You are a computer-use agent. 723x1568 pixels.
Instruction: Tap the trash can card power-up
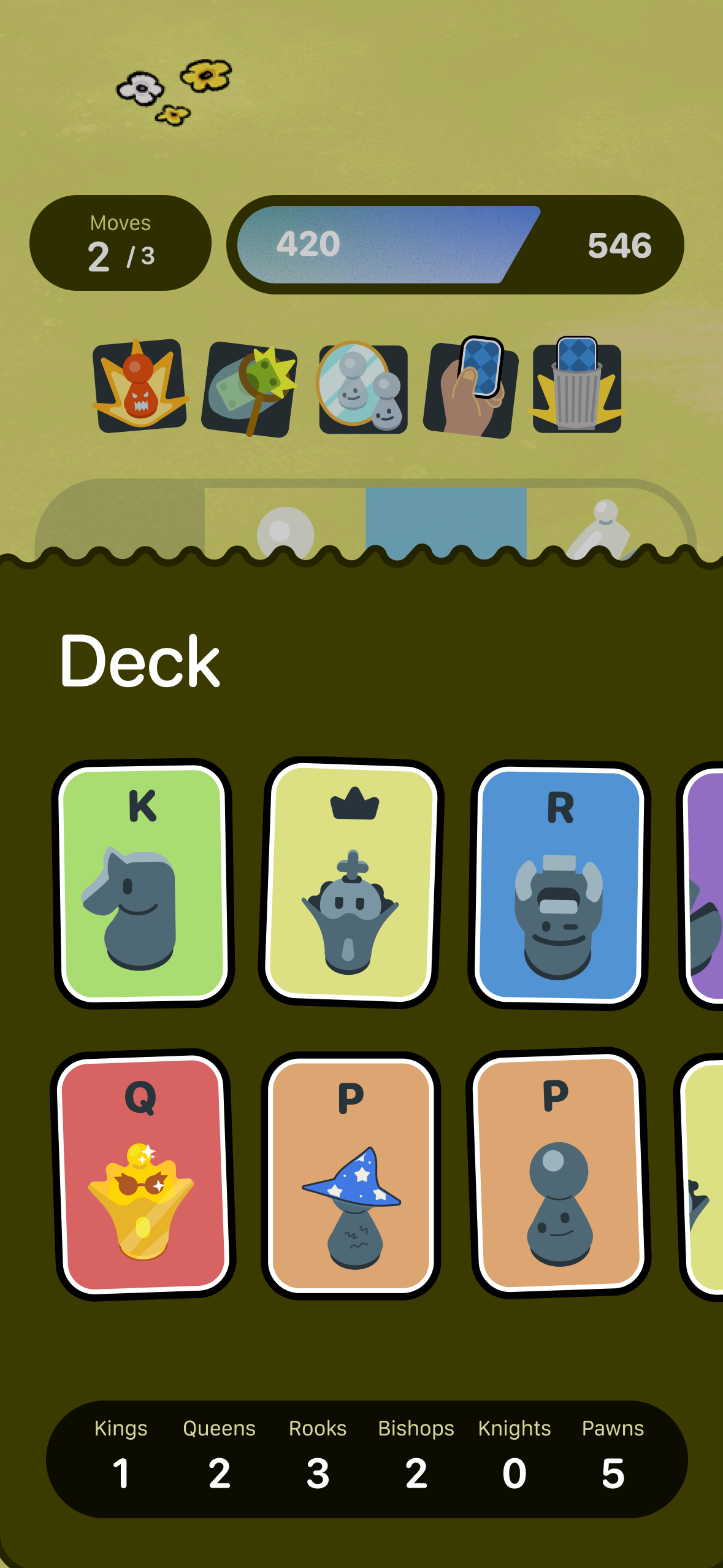tap(576, 388)
